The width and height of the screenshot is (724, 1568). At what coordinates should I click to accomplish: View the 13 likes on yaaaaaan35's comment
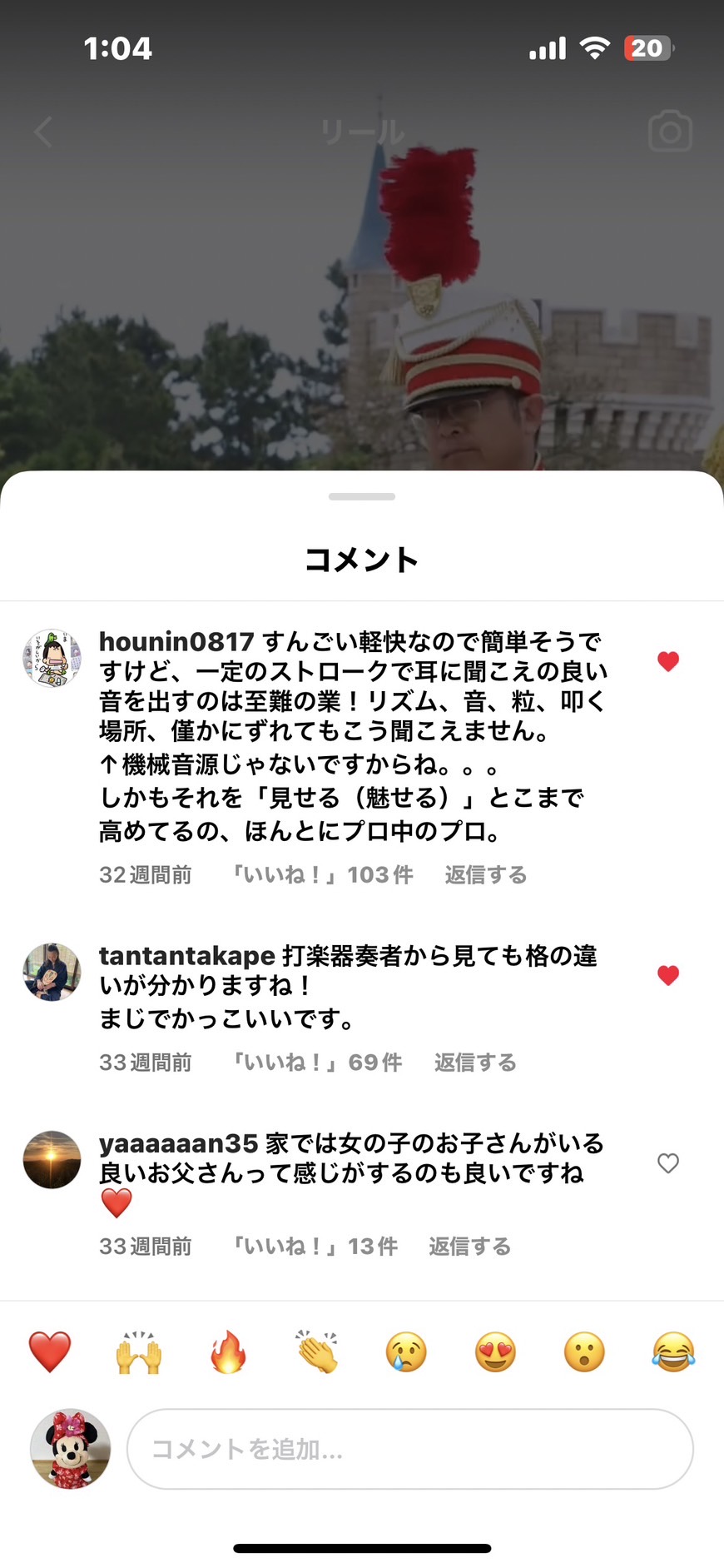pos(315,1247)
